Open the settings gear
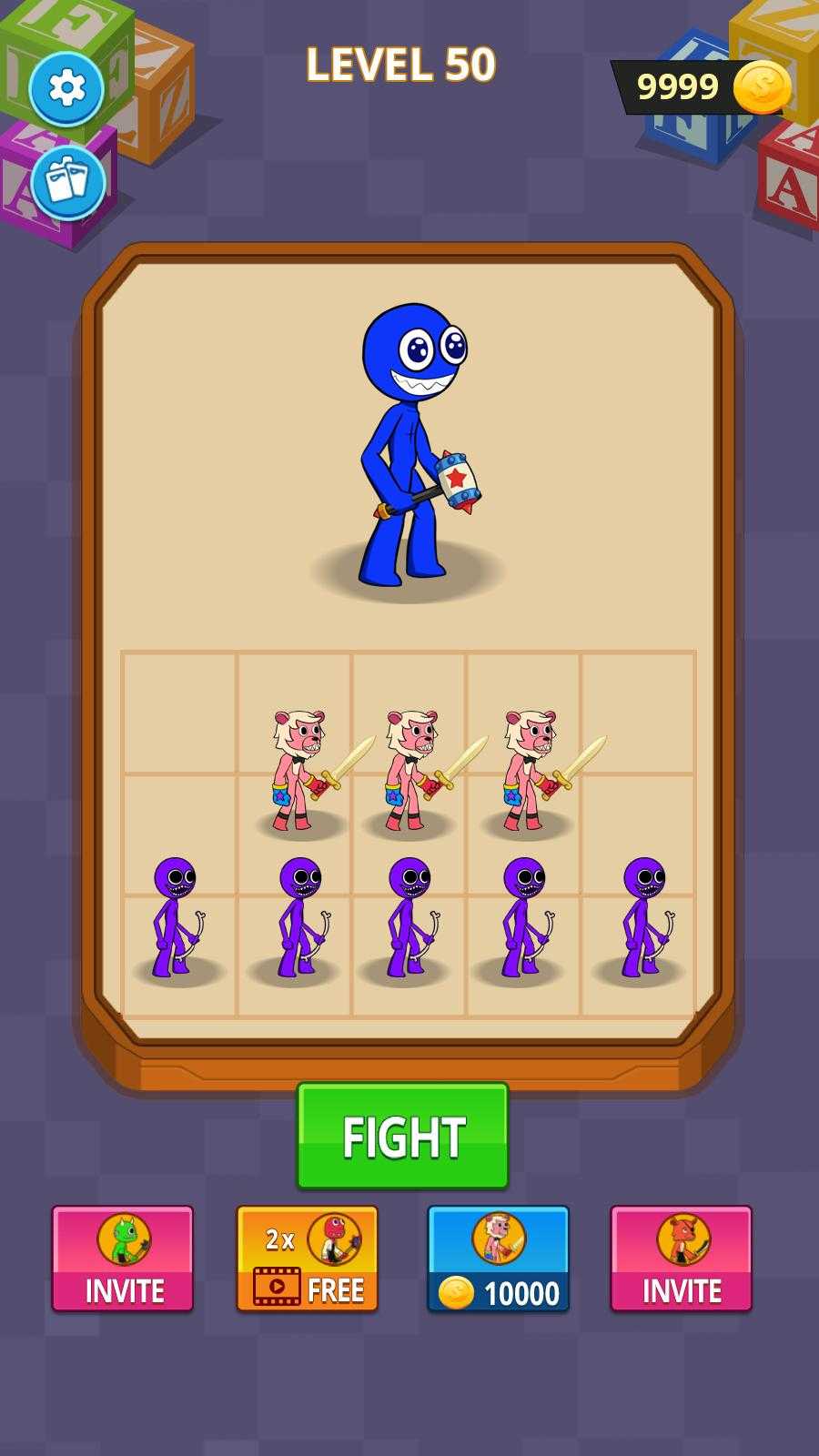819x1456 pixels. pyautogui.click(x=66, y=88)
